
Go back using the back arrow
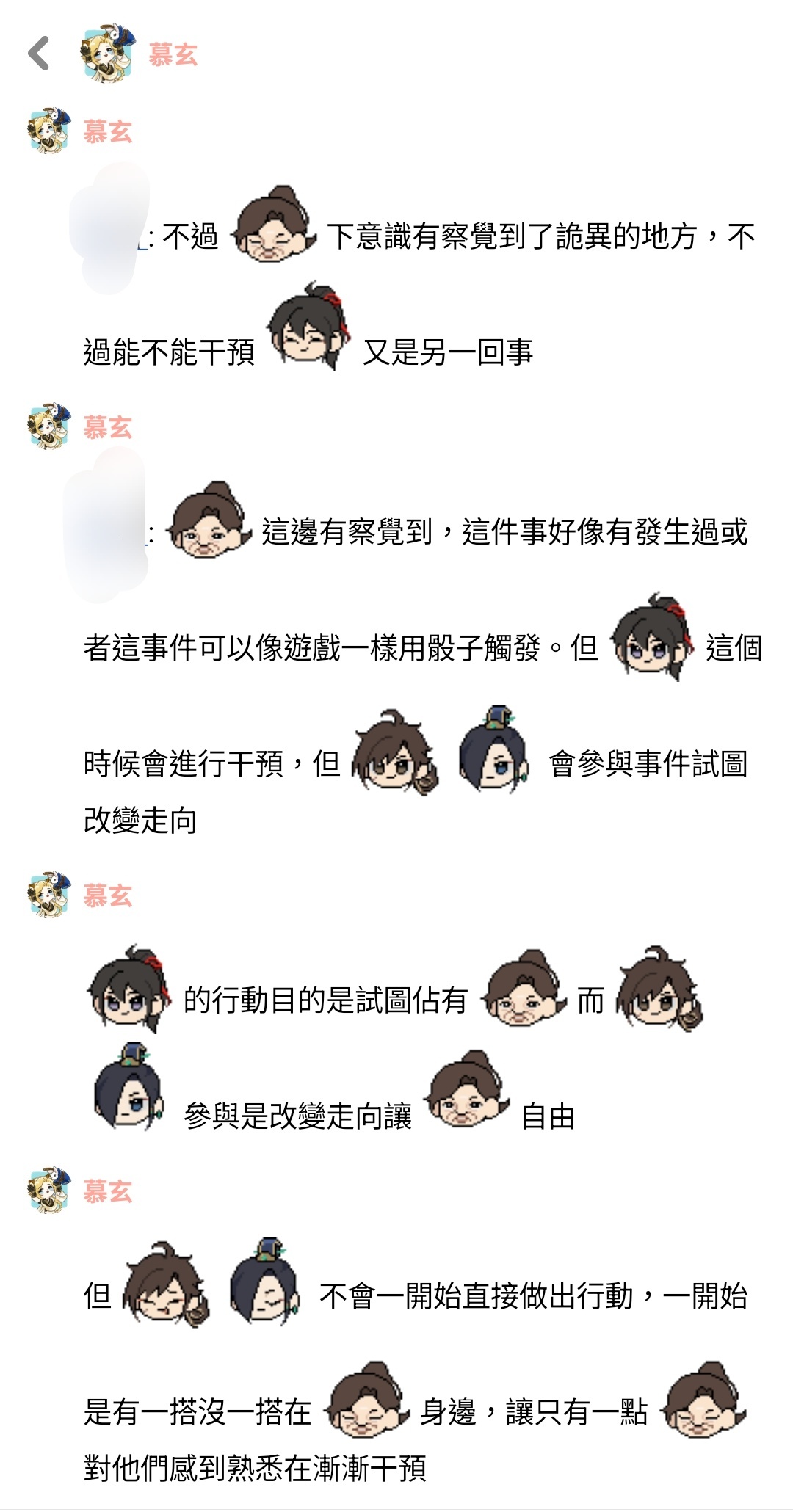pos(39,54)
